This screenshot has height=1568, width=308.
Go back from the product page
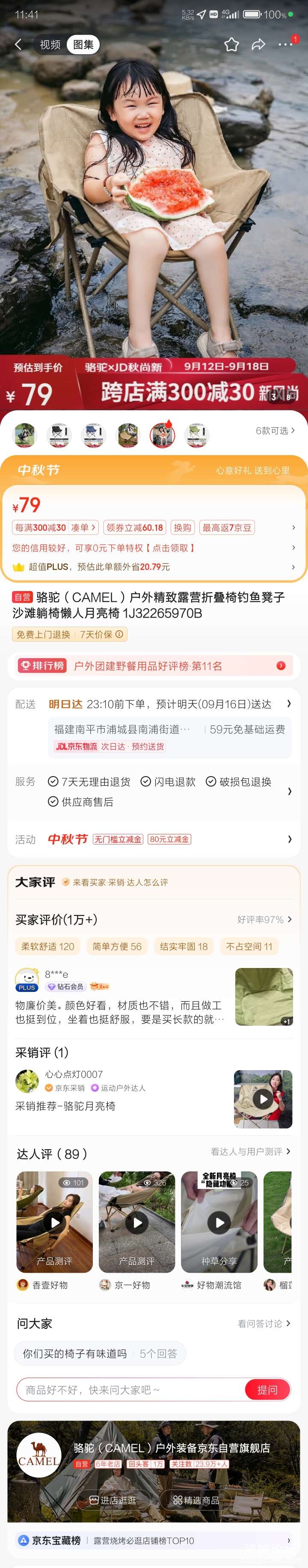[x=18, y=44]
